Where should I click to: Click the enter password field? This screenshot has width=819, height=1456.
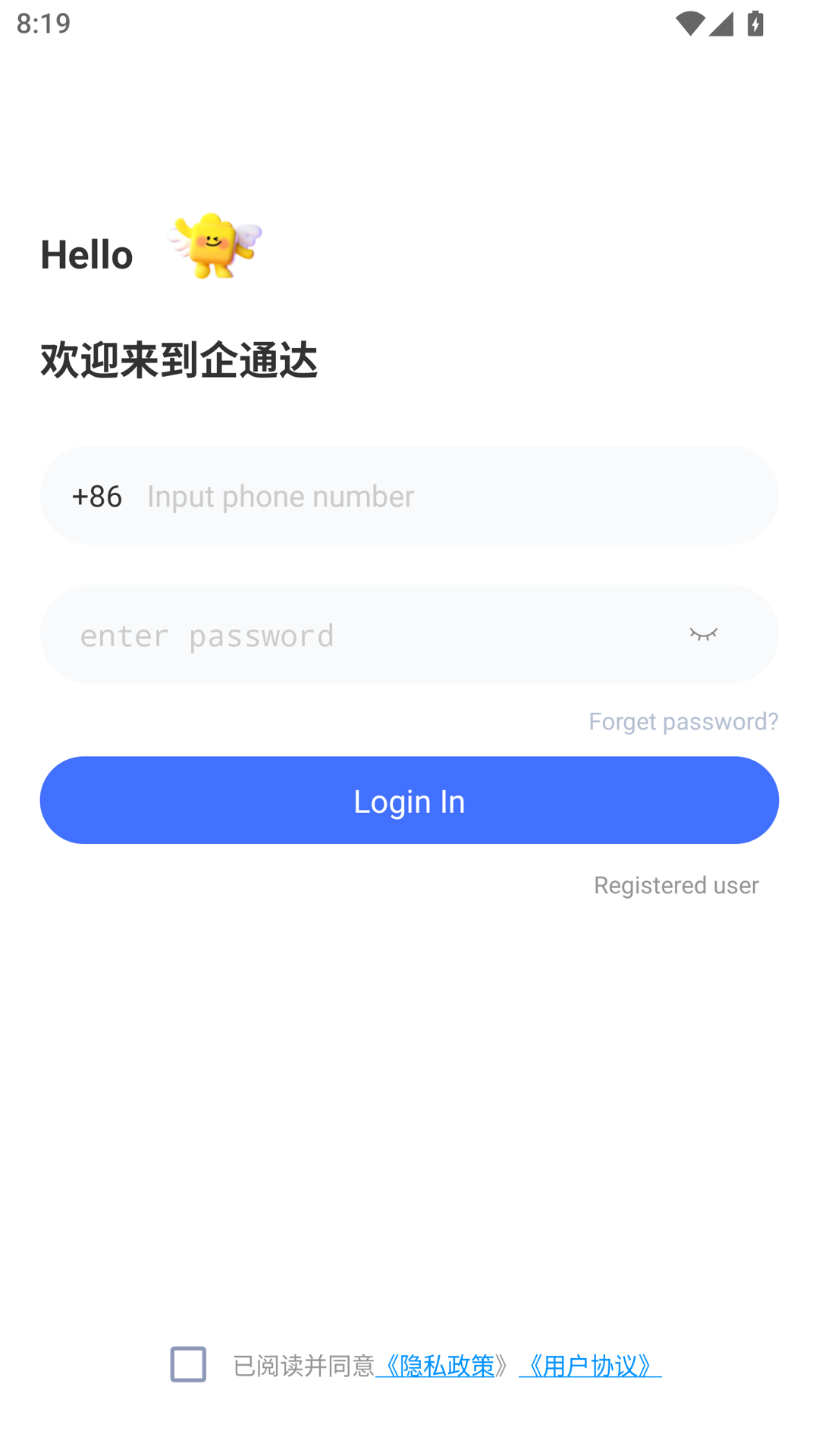click(341, 634)
